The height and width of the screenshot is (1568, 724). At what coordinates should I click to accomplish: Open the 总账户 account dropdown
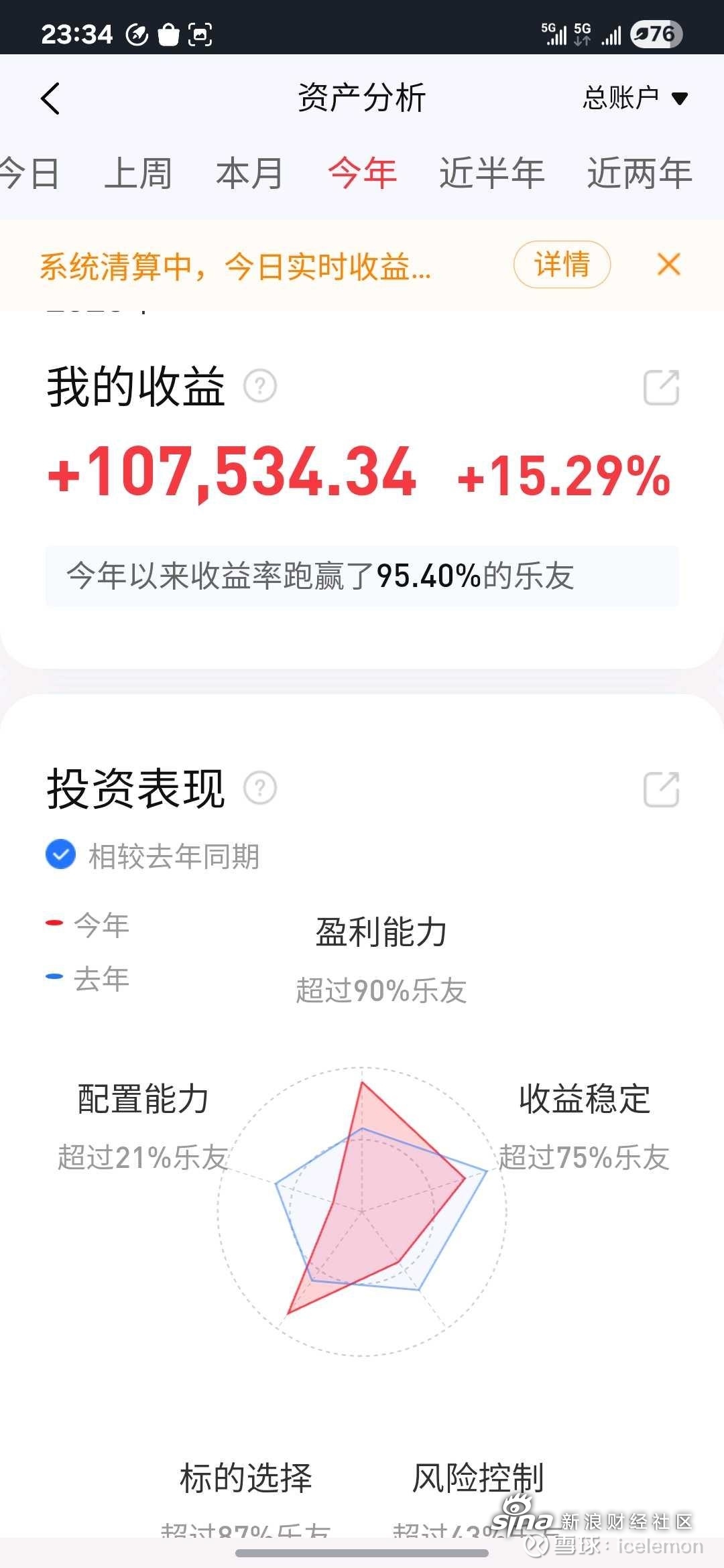click(x=635, y=99)
